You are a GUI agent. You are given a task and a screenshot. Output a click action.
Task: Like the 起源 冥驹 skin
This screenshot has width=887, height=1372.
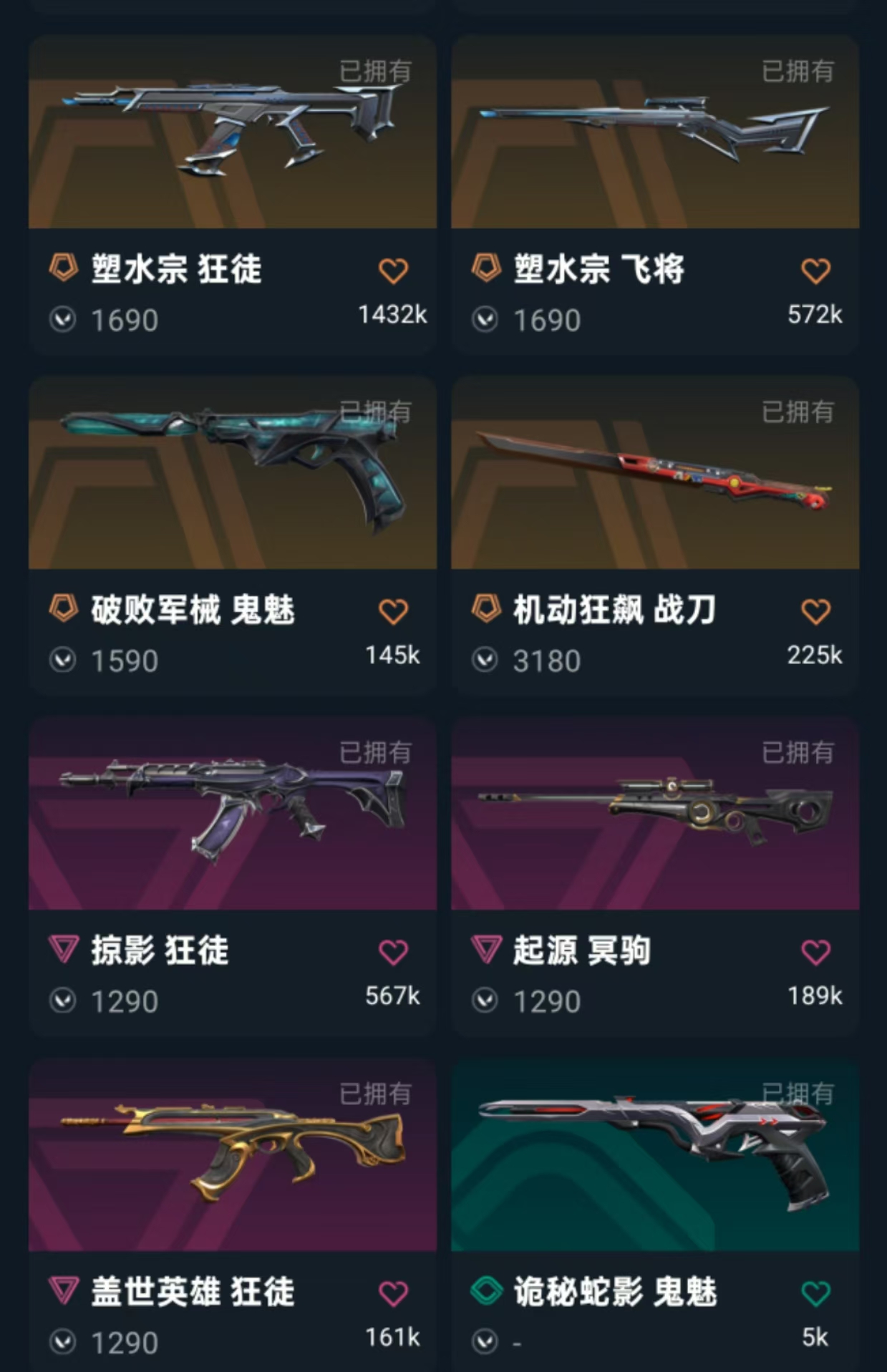(x=815, y=952)
